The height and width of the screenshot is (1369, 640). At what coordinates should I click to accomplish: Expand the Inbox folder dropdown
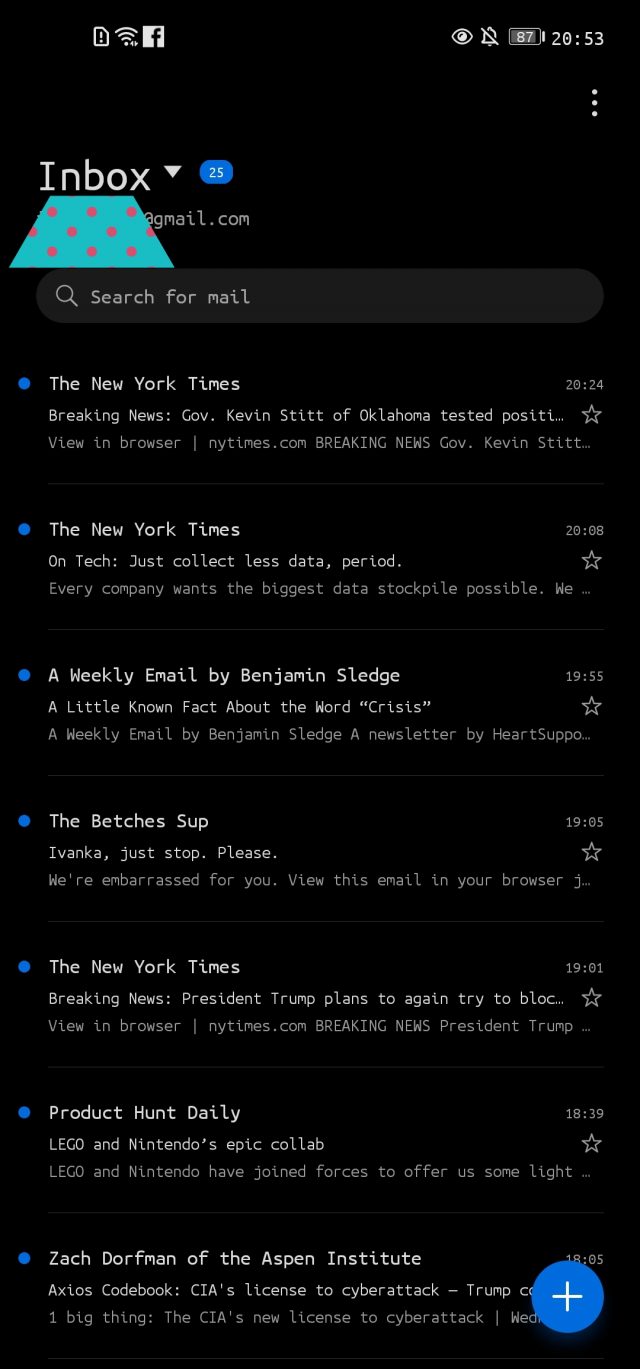(173, 172)
